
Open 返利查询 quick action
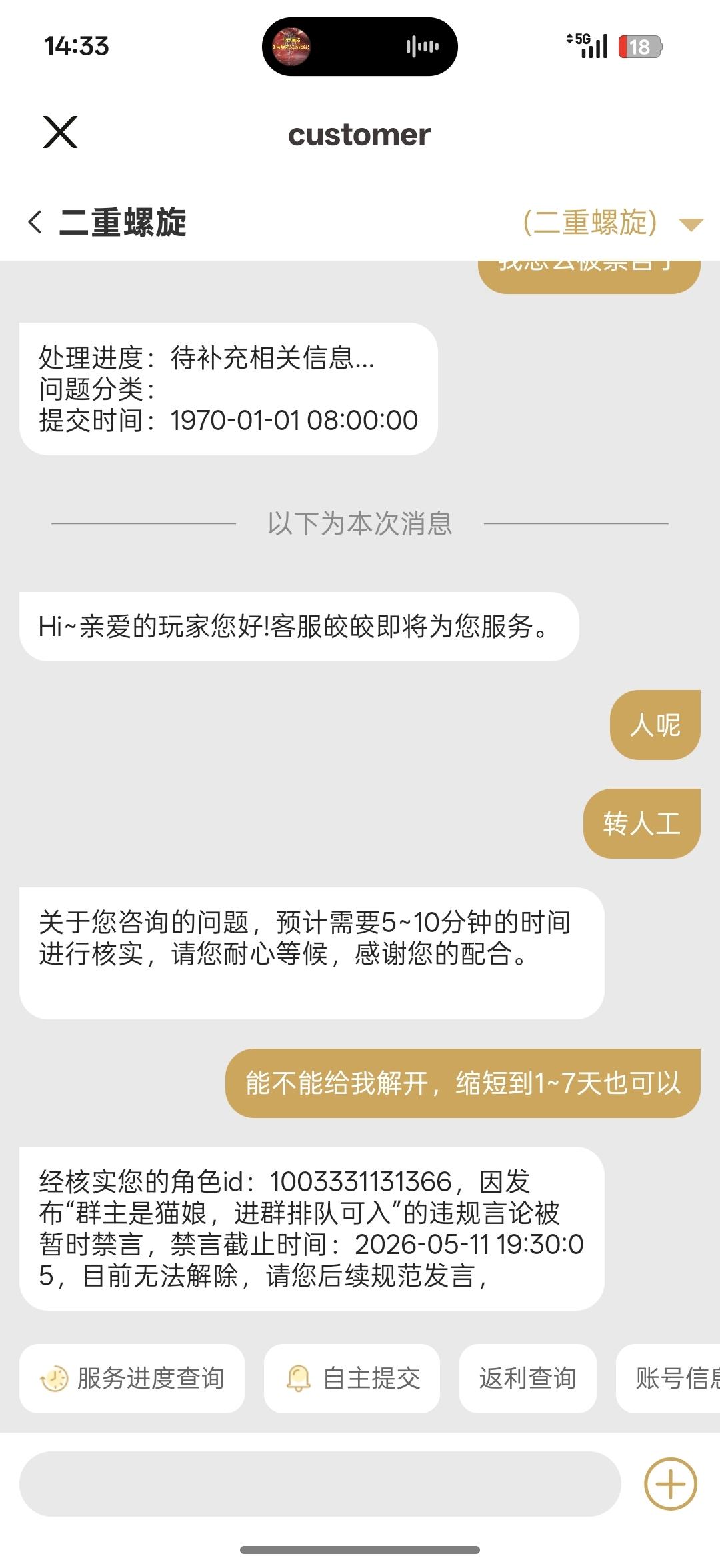pyautogui.click(x=527, y=1378)
